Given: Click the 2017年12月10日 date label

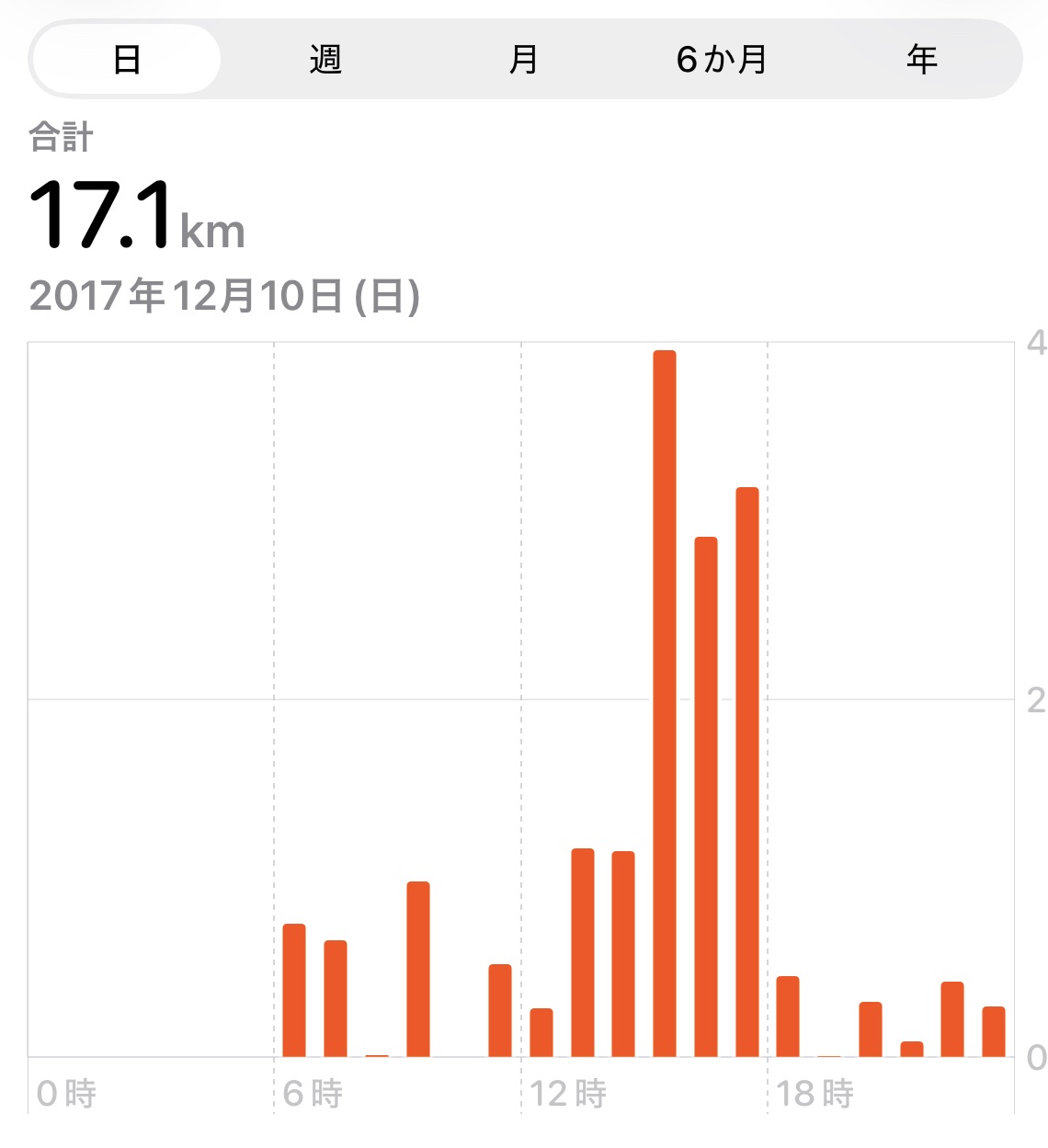Looking at the screenshot, I should (x=225, y=296).
